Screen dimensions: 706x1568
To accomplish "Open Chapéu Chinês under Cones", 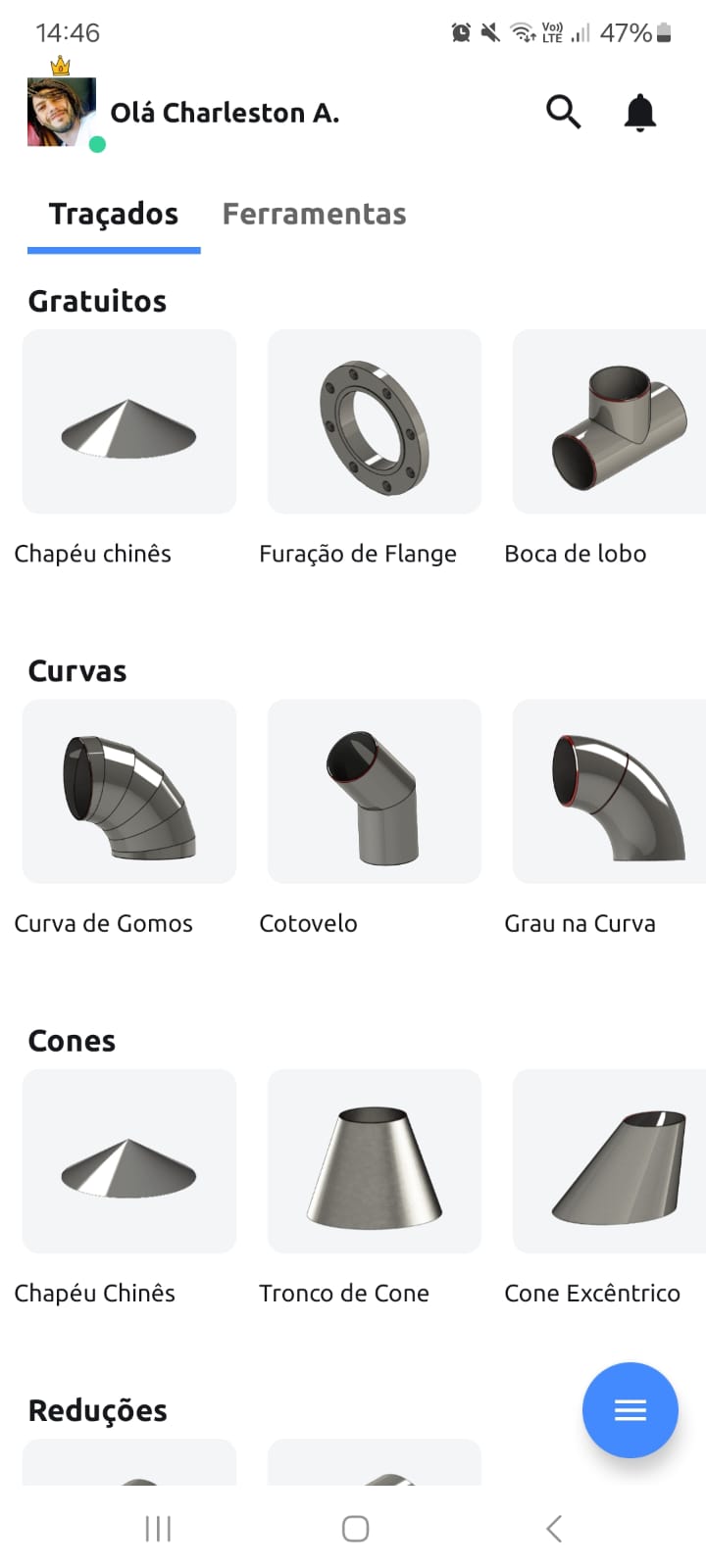I will click(x=129, y=1161).
